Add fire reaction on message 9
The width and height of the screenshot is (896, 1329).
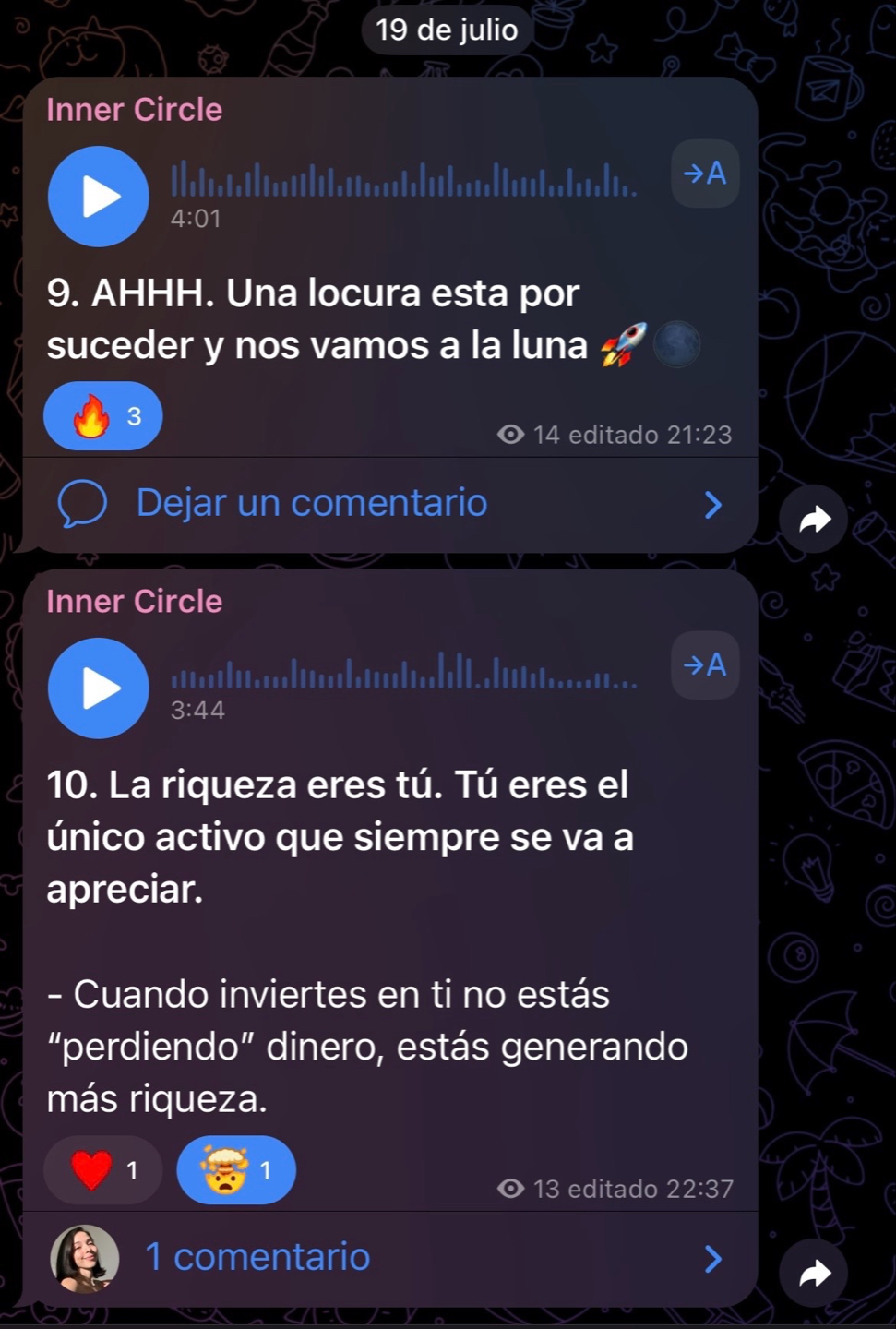(x=103, y=416)
